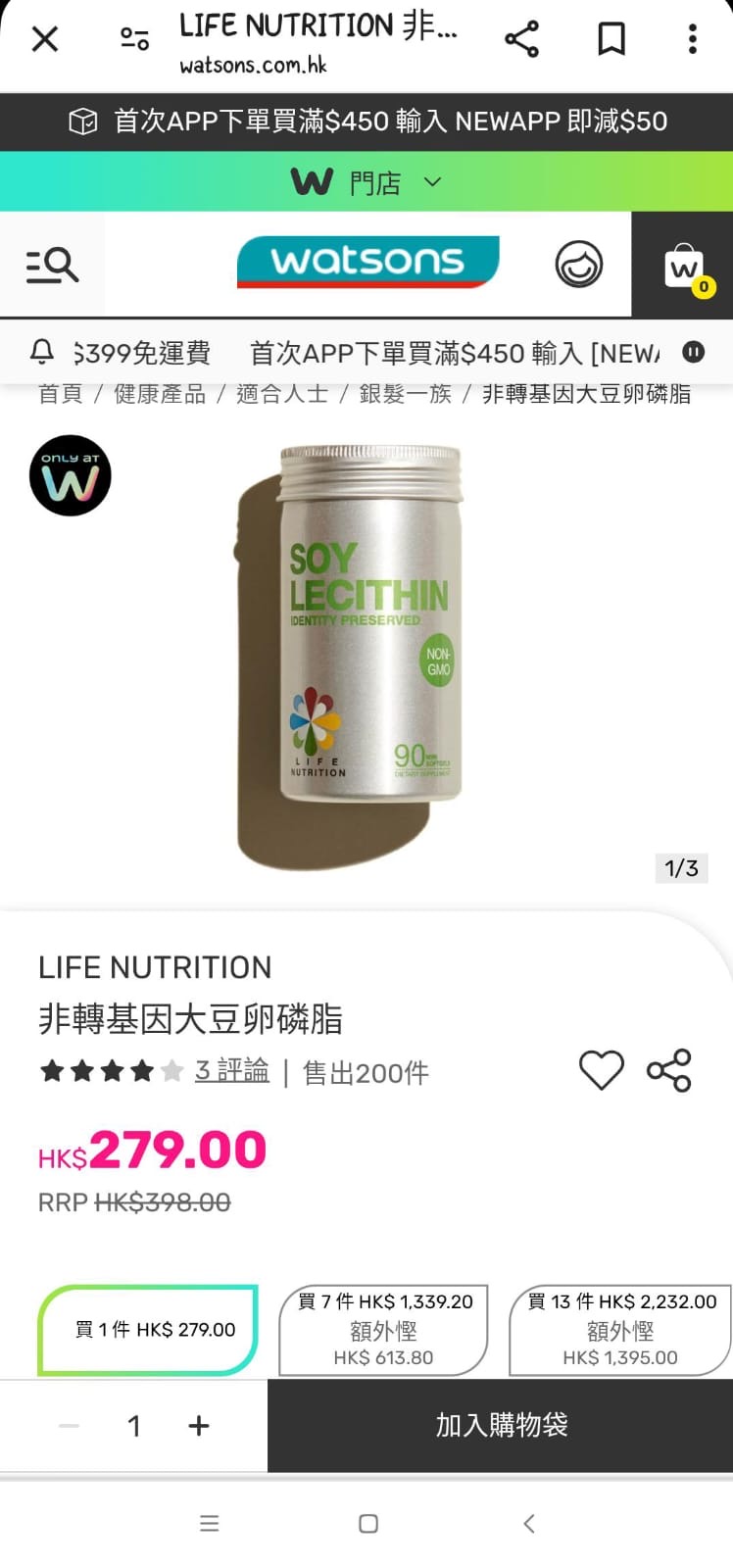Open the browser overflow menu

click(693, 39)
